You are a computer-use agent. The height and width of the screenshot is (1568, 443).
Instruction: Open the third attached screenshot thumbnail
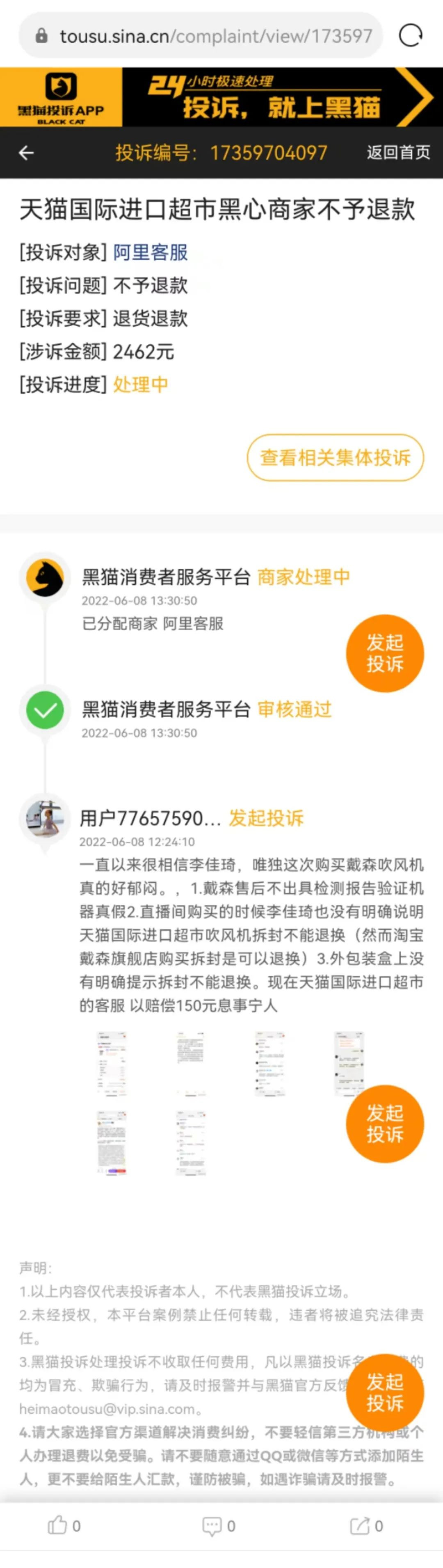tap(269, 1063)
